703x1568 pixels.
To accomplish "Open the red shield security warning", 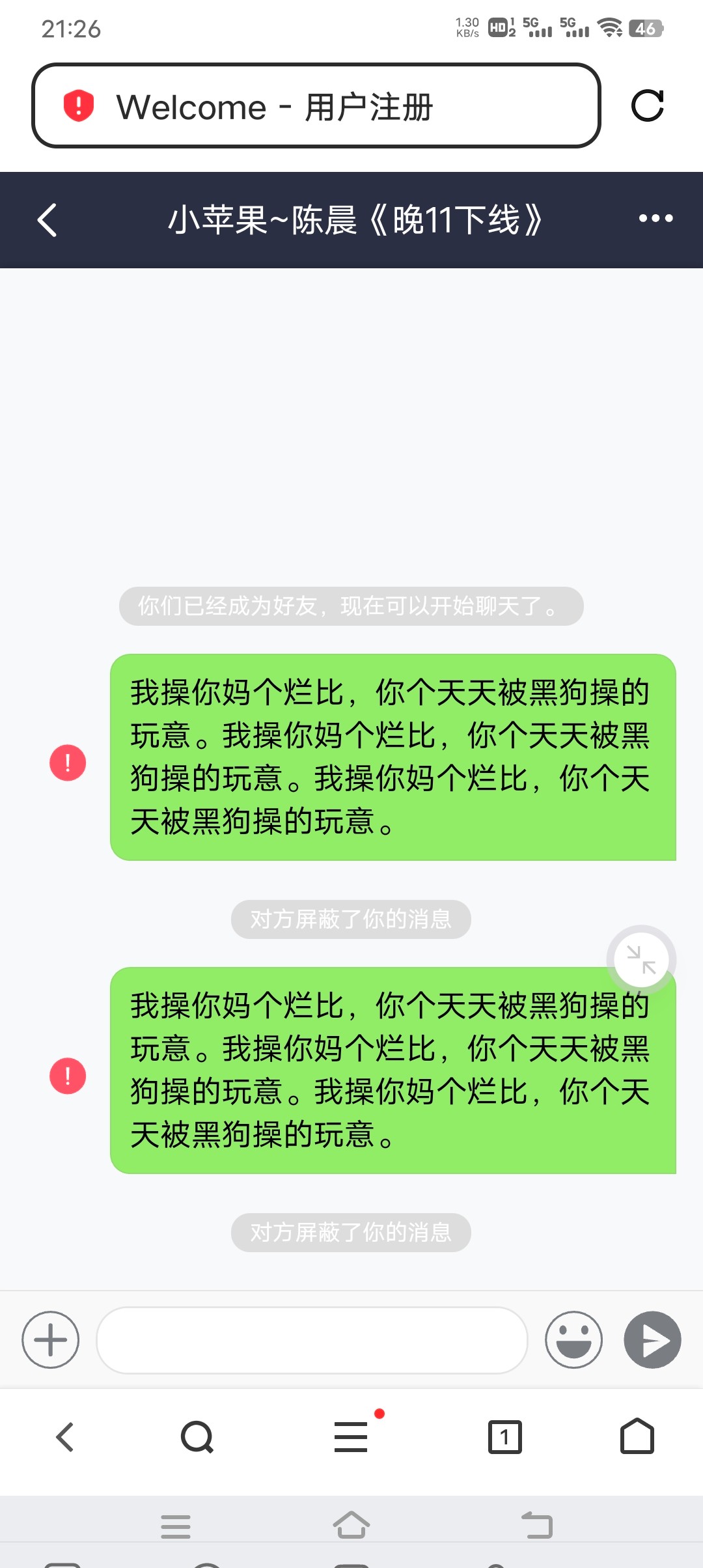I will 79,105.
